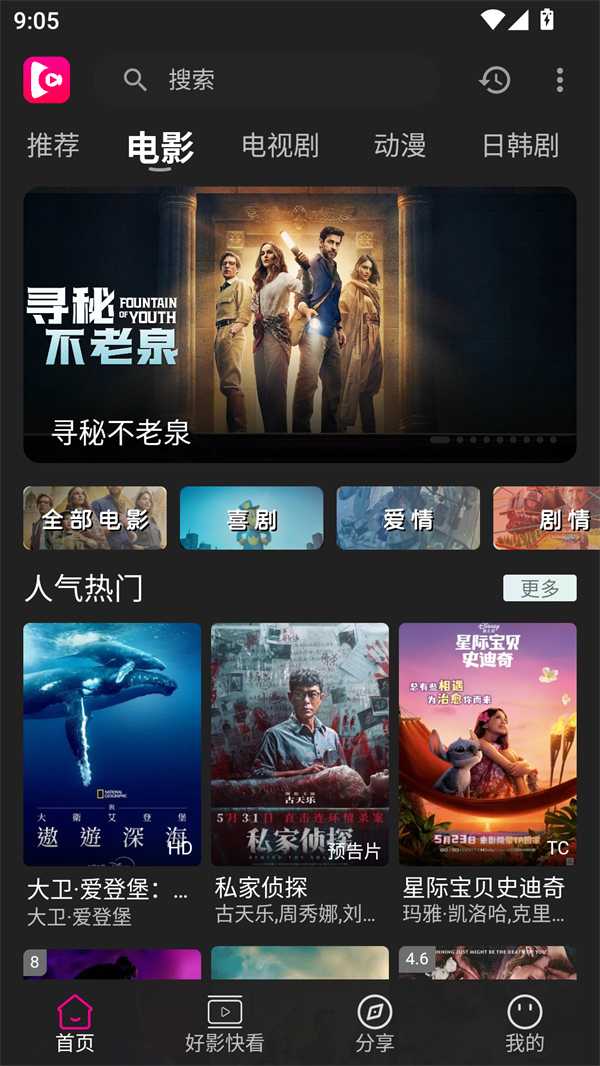Open the 我的 profile tab

[x=525, y=1025]
